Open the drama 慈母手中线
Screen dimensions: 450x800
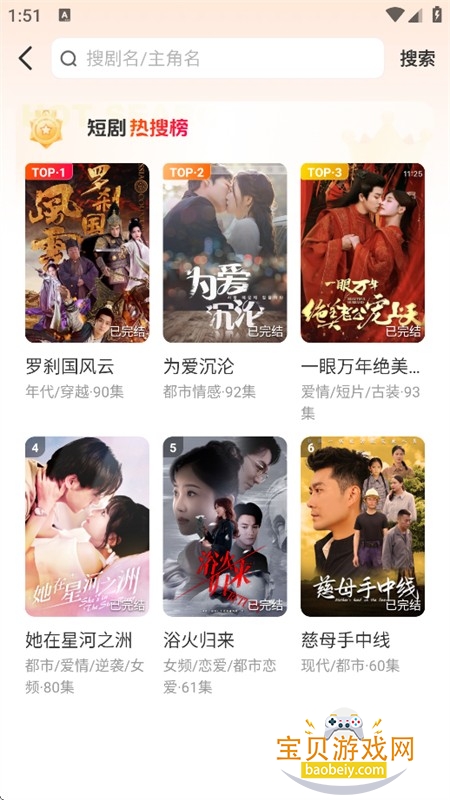click(363, 527)
